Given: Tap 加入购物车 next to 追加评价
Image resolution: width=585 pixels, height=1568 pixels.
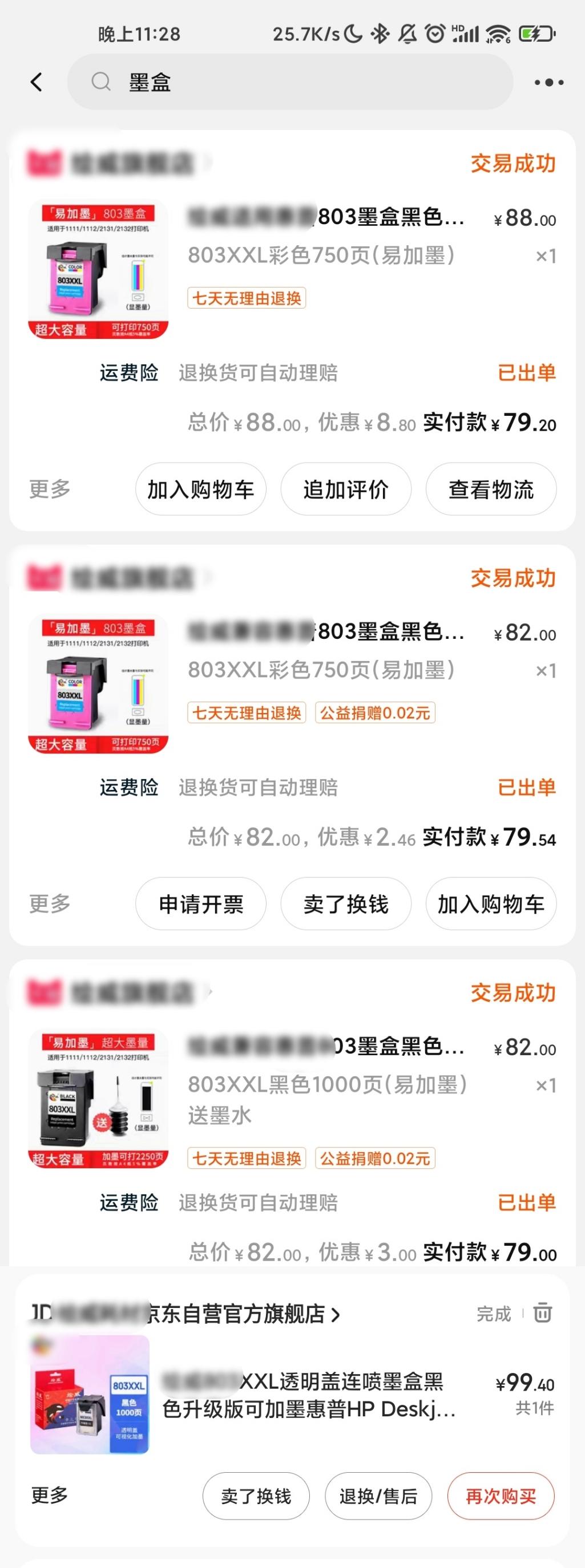Looking at the screenshot, I should coord(200,489).
